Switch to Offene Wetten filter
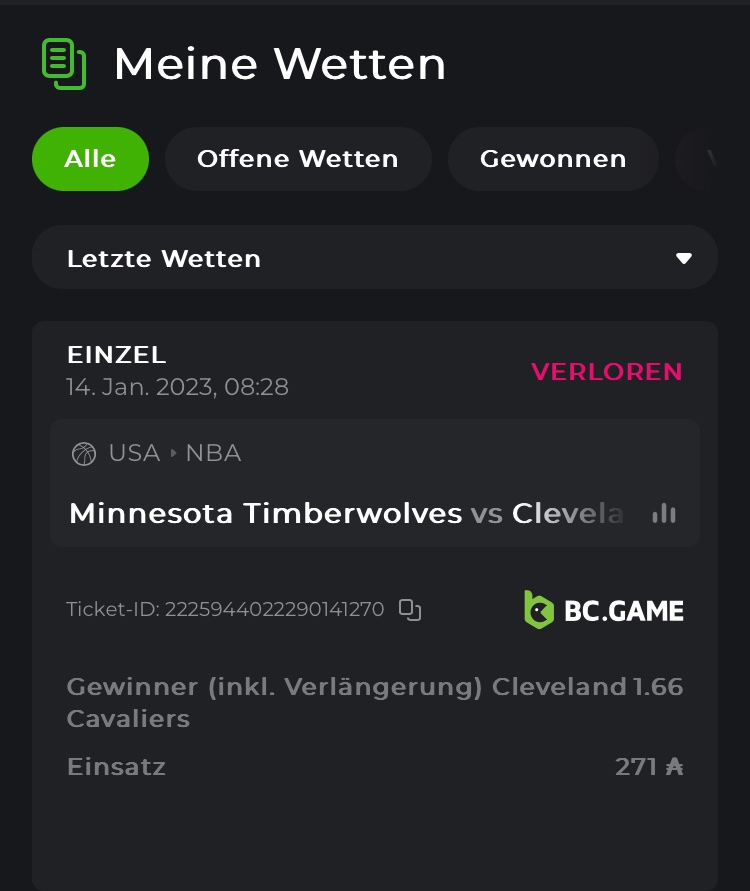Screen dimensions: 750x891 297,159
